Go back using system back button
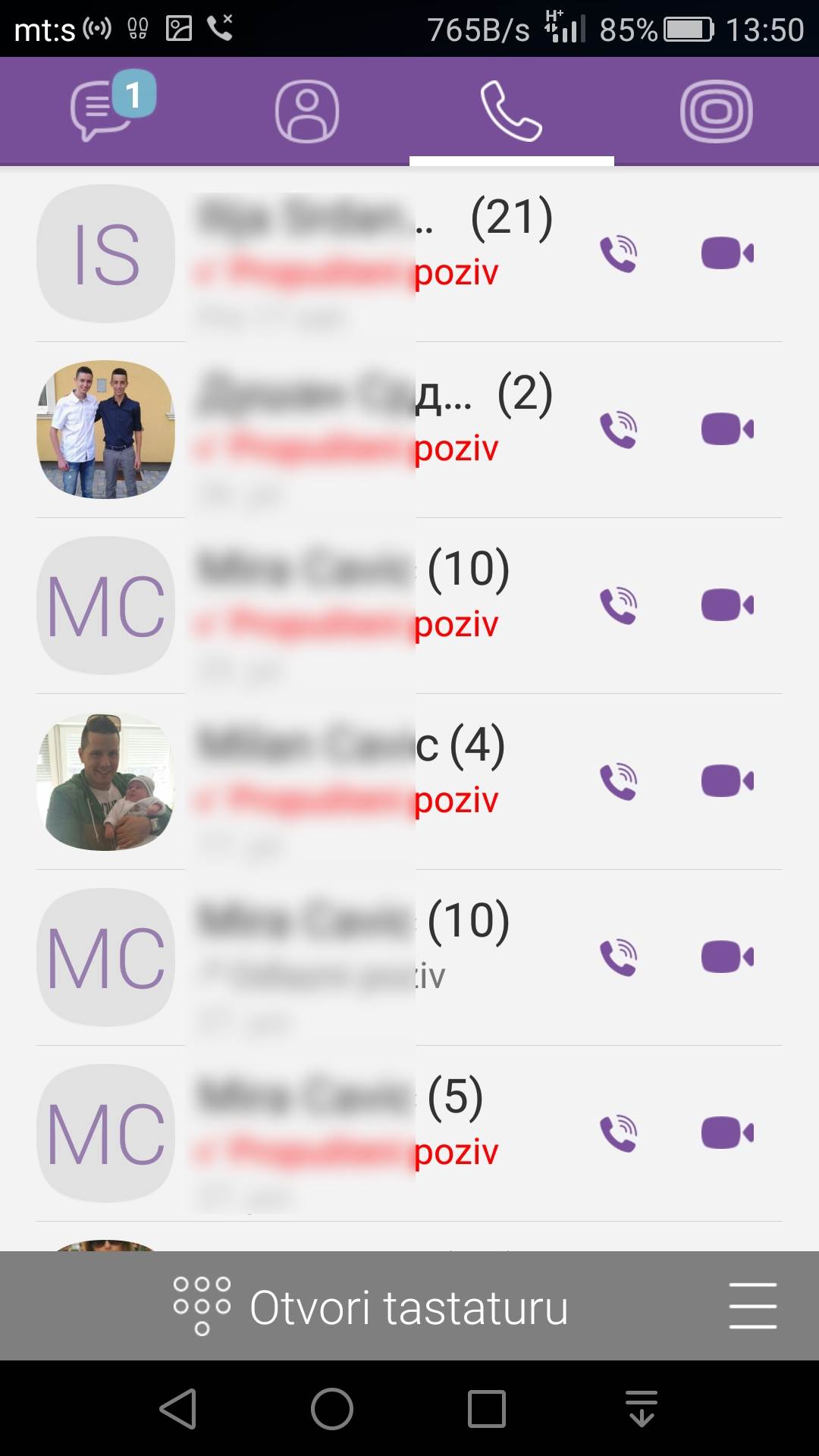 coord(178,1409)
